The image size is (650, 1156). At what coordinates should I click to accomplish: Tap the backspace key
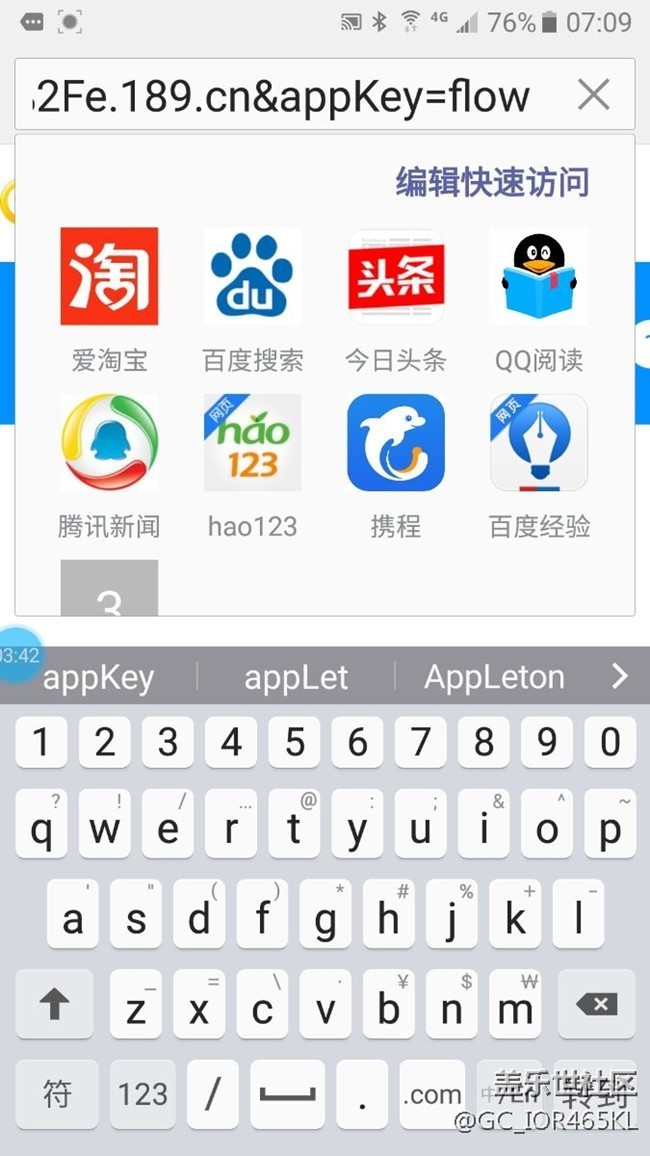coord(596,1004)
